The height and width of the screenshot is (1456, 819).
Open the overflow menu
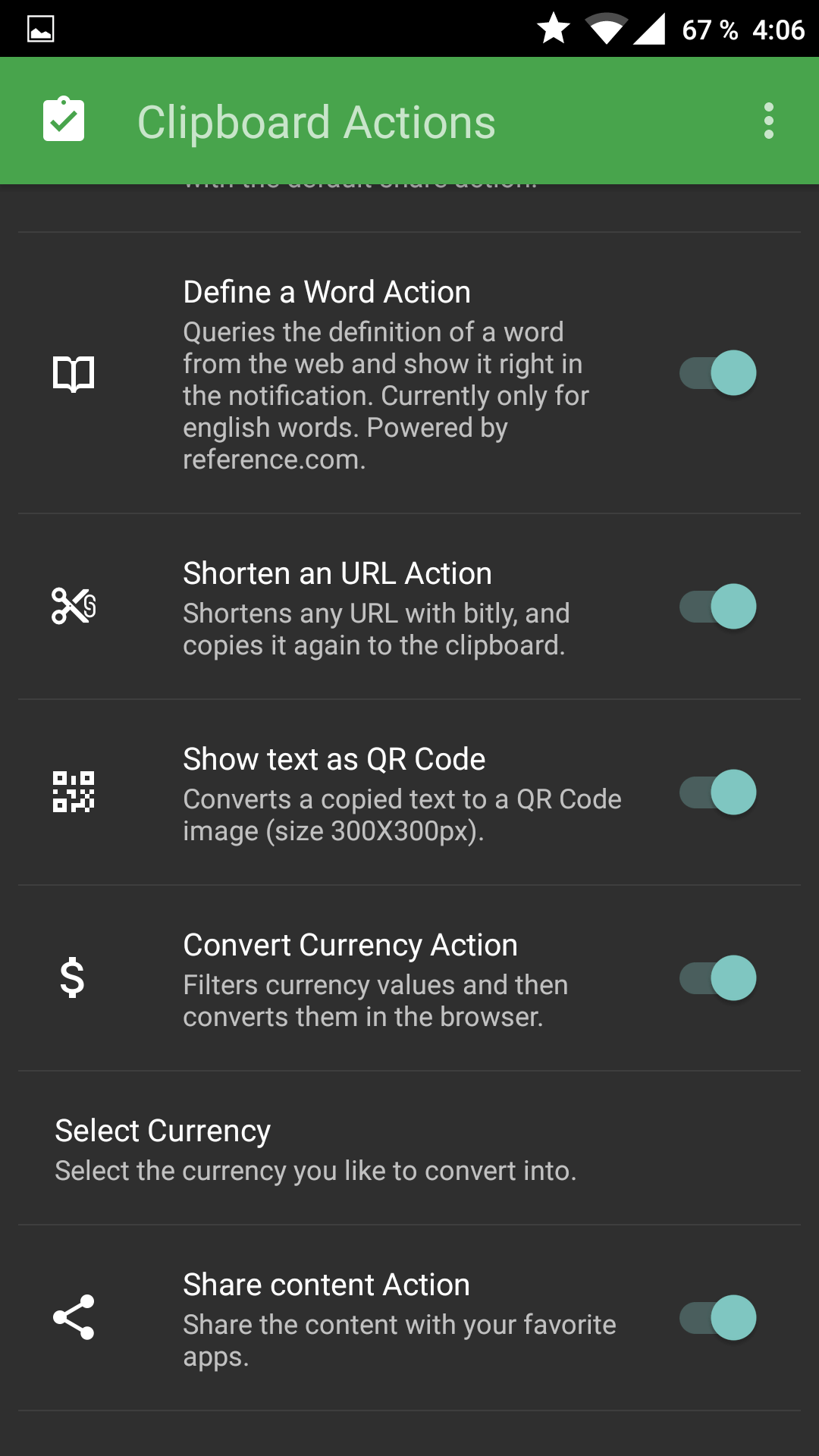(768, 121)
